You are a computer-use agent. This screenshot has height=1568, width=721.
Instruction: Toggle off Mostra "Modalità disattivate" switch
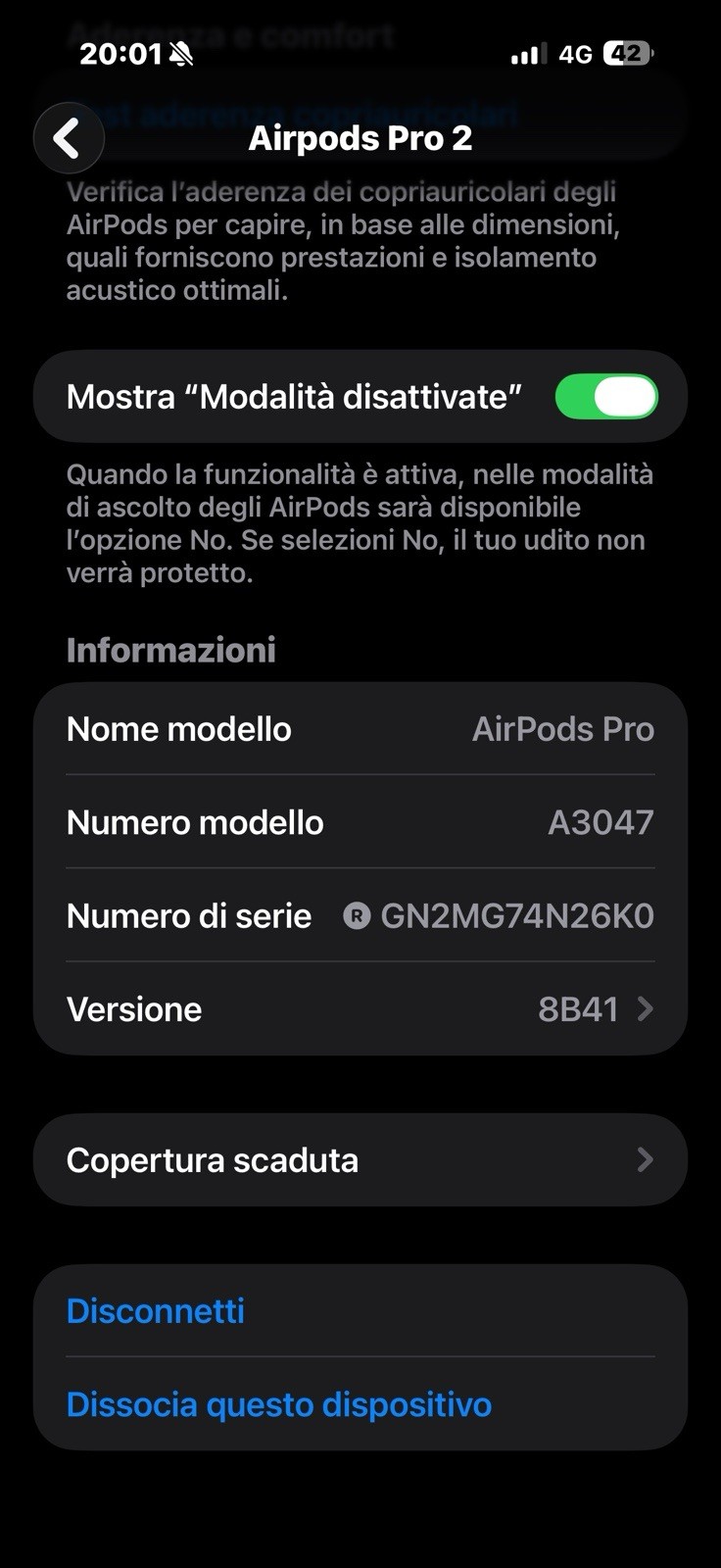(x=606, y=397)
